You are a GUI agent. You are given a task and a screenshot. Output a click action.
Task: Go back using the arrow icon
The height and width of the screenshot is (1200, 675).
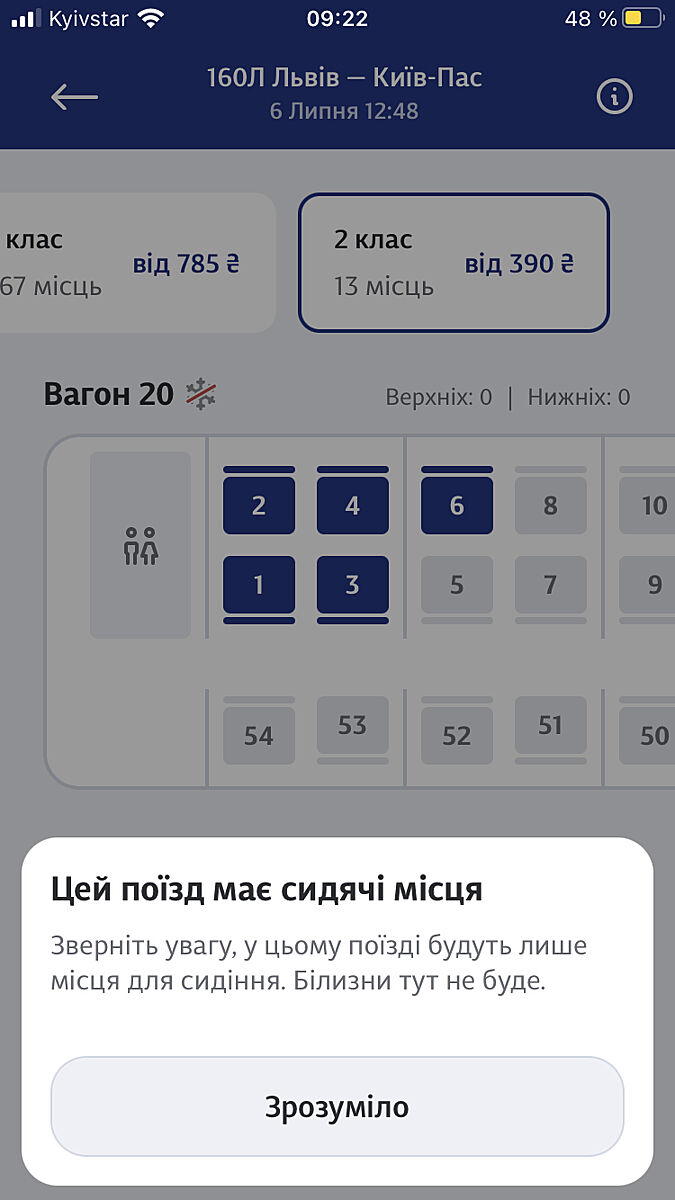click(74, 97)
